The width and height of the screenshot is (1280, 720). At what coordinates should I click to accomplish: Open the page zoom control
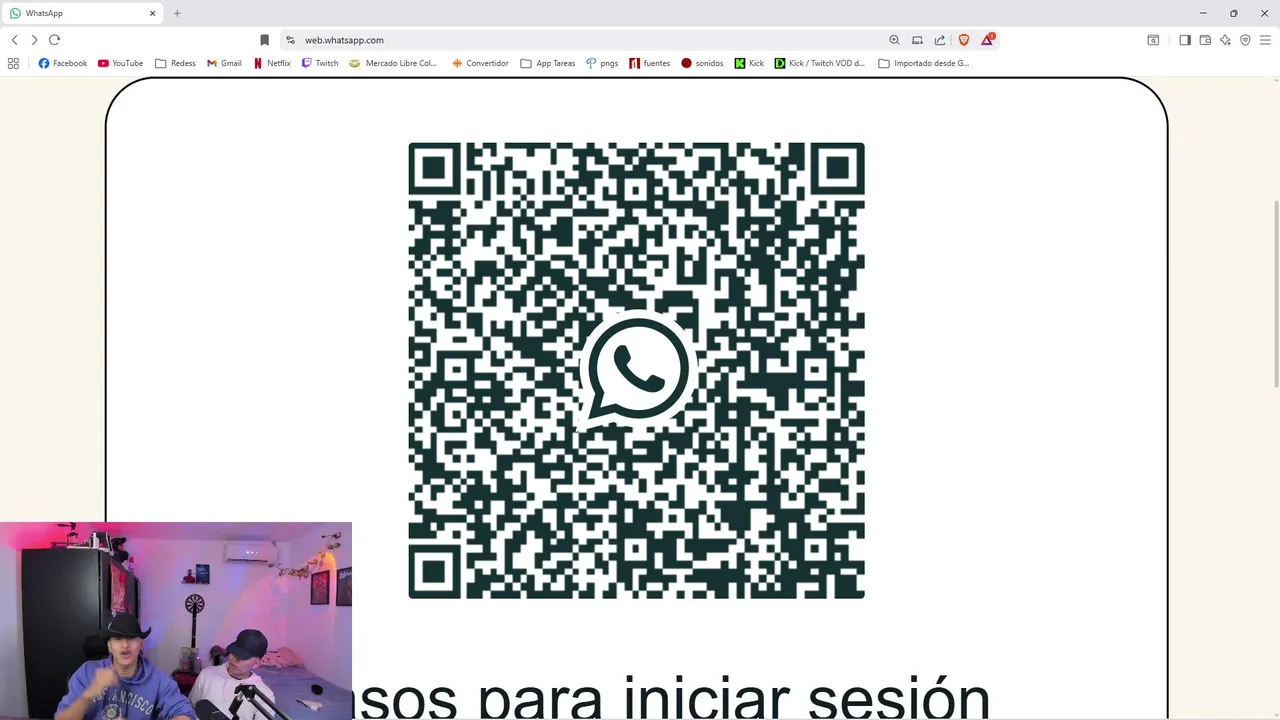[894, 40]
